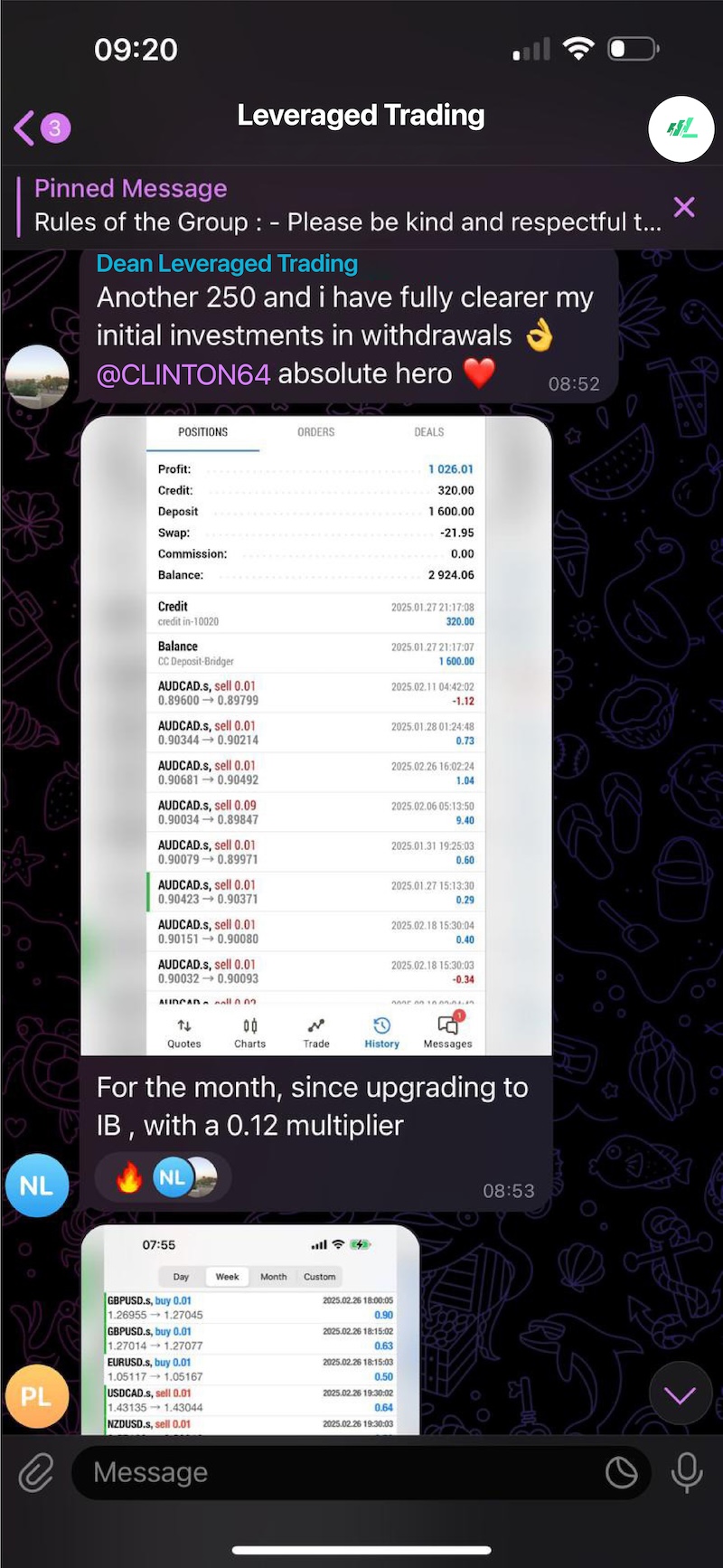Open the pinned message about group rules
Image resolution: width=723 pixels, height=1568 pixels.
(x=348, y=205)
